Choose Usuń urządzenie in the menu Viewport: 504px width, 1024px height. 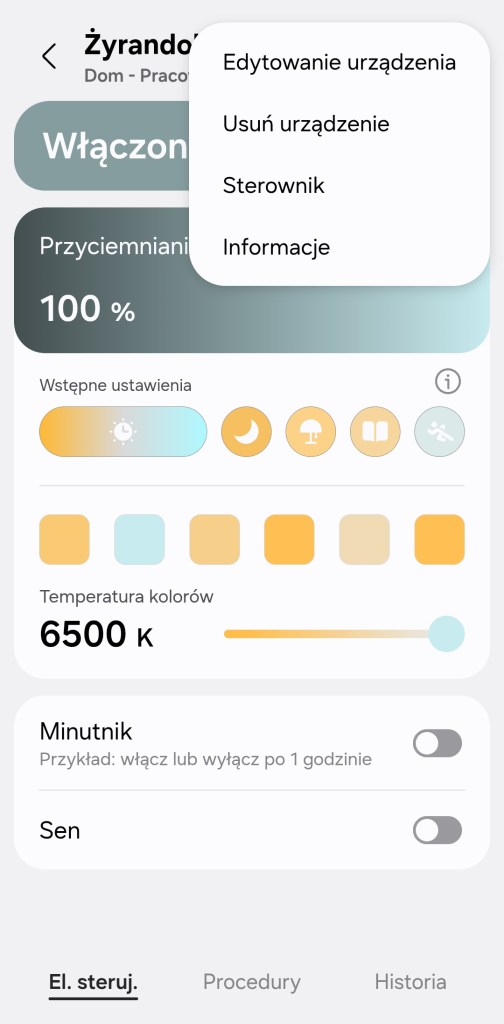click(306, 124)
